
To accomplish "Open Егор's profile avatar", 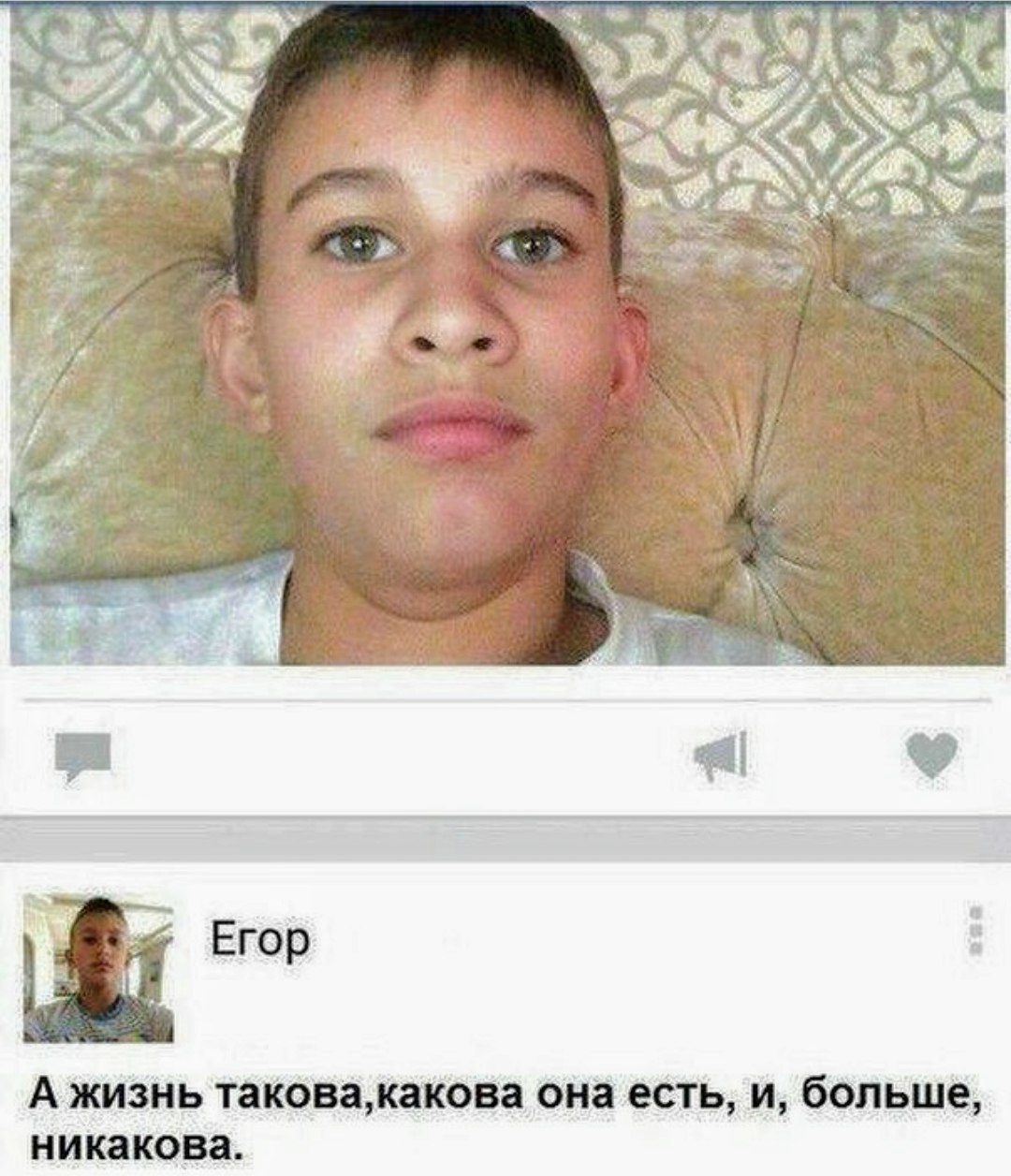I will click(98, 968).
